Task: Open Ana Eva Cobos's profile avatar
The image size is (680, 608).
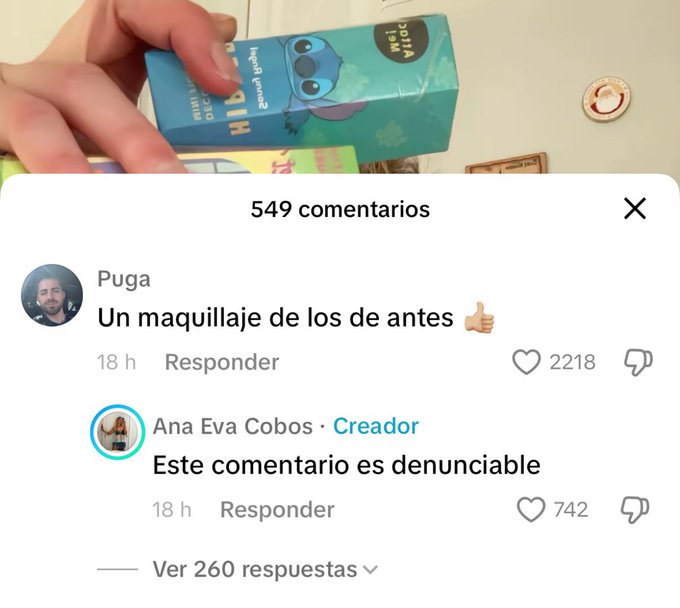Action: coord(118,432)
